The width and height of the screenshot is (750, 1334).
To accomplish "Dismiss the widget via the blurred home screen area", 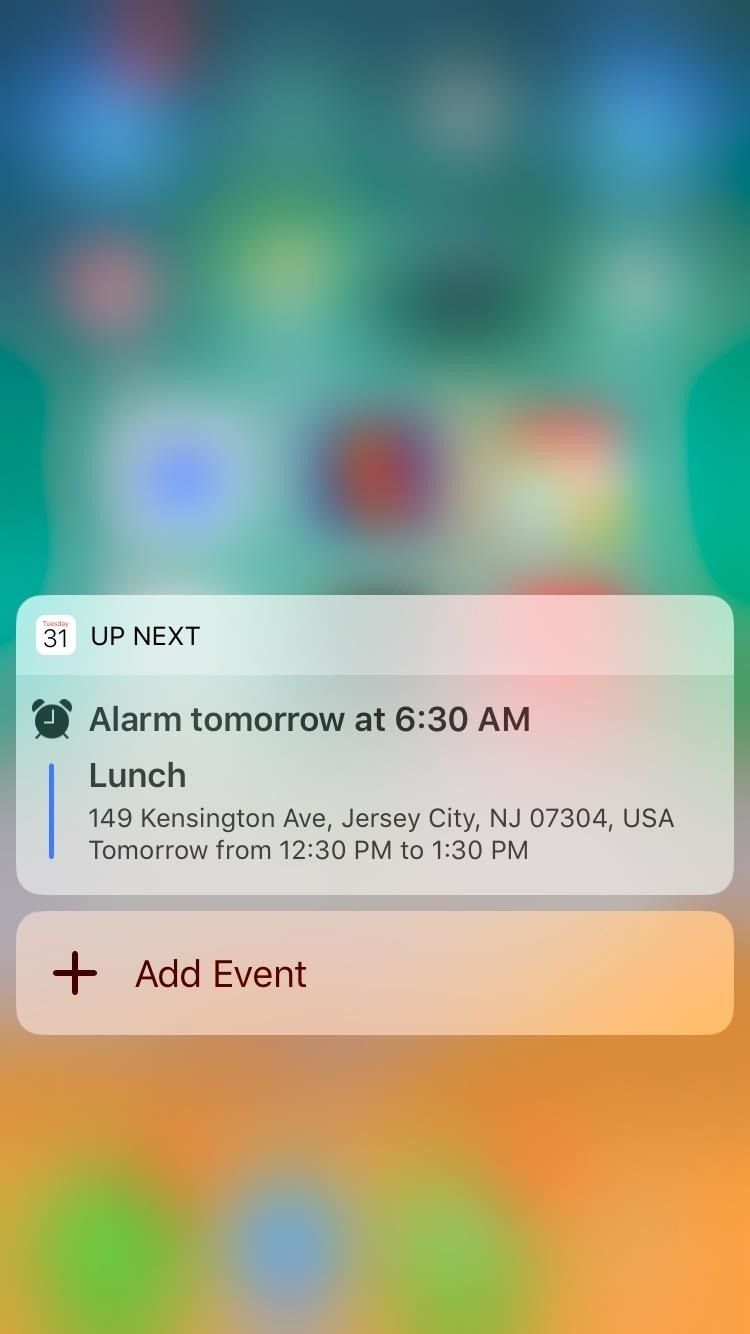I will click(x=375, y=1180).
